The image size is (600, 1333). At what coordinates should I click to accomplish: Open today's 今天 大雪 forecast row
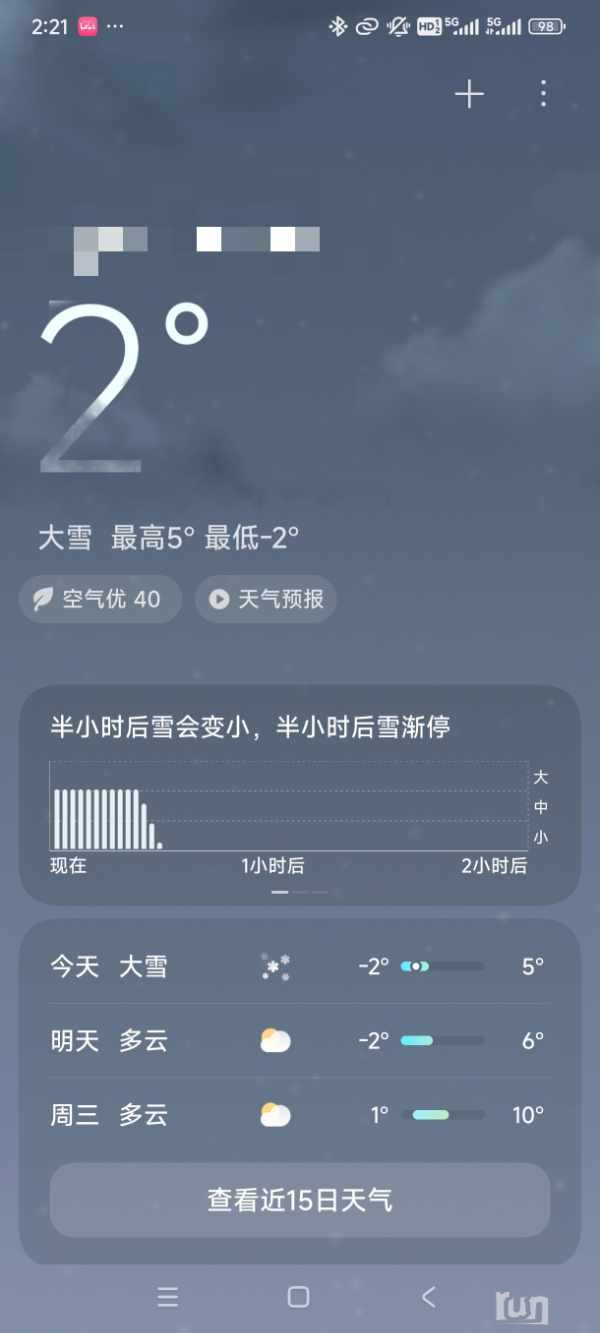point(299,967)
